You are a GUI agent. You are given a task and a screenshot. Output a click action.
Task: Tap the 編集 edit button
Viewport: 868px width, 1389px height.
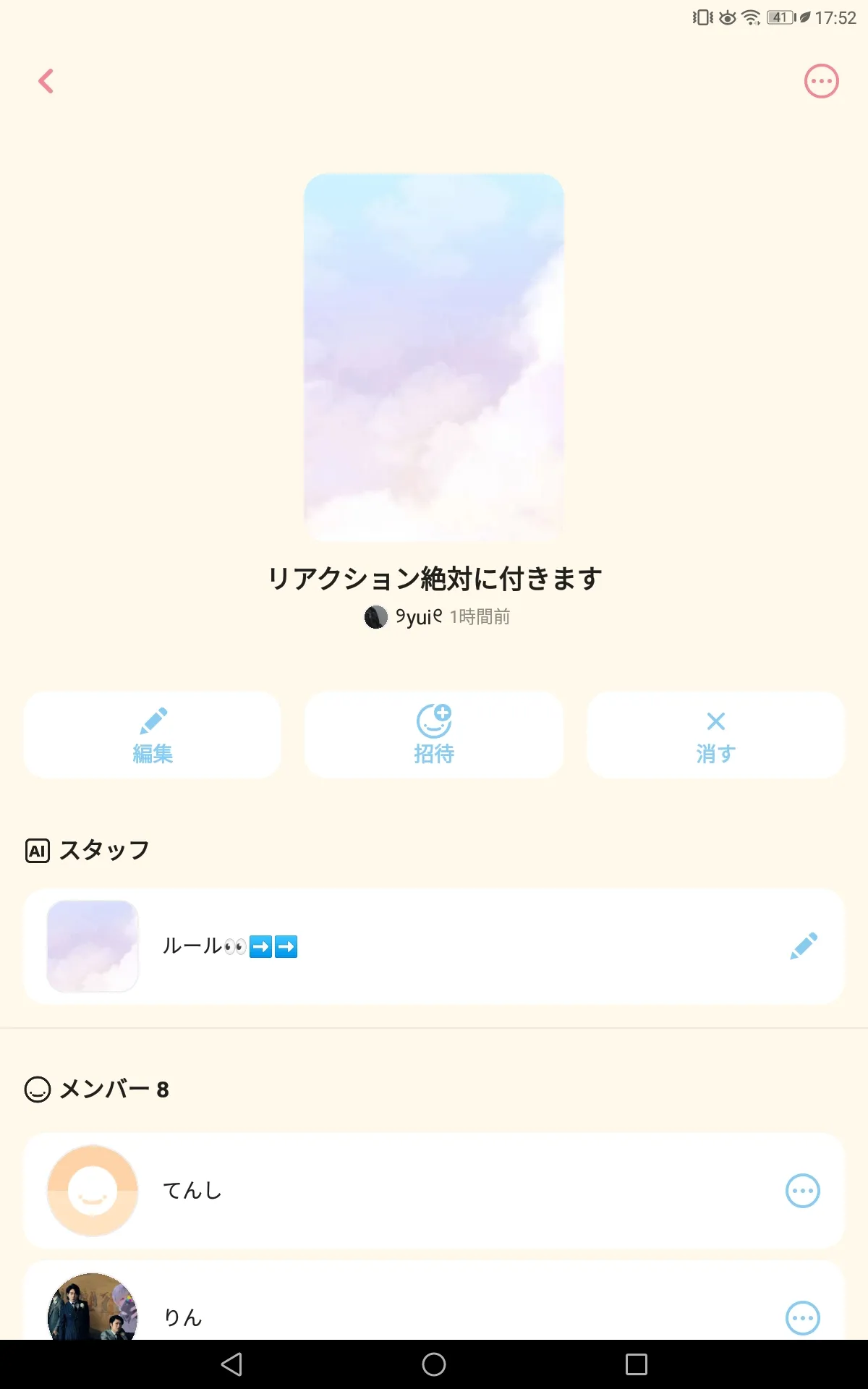click(152, 735)
